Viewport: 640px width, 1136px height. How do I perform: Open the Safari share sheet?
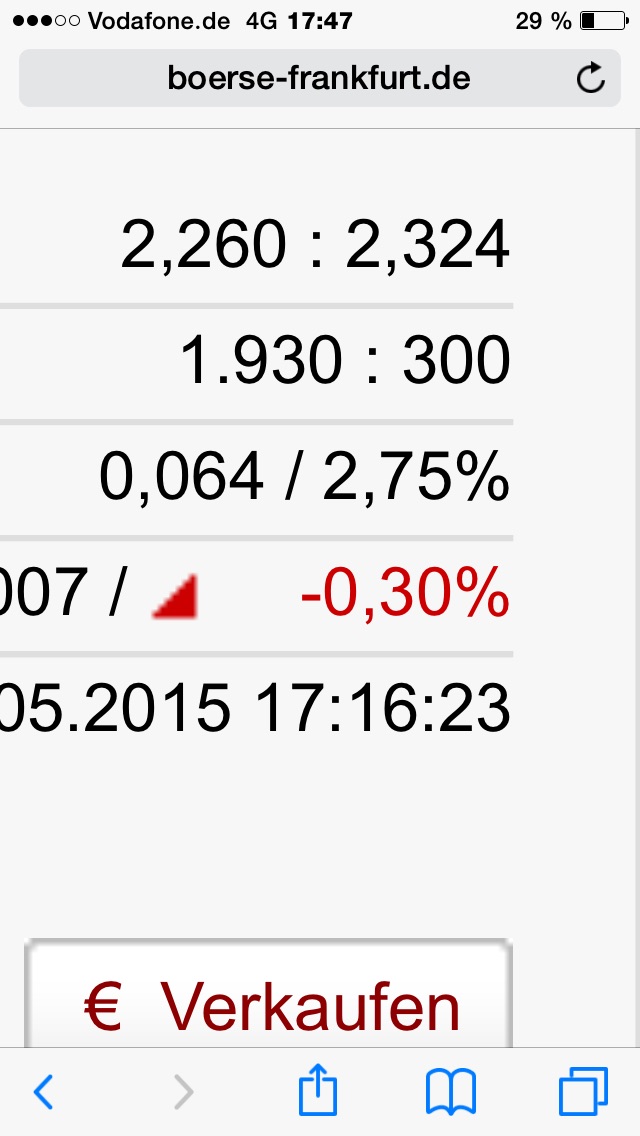pyautogui.click(x=318, y=1090)
